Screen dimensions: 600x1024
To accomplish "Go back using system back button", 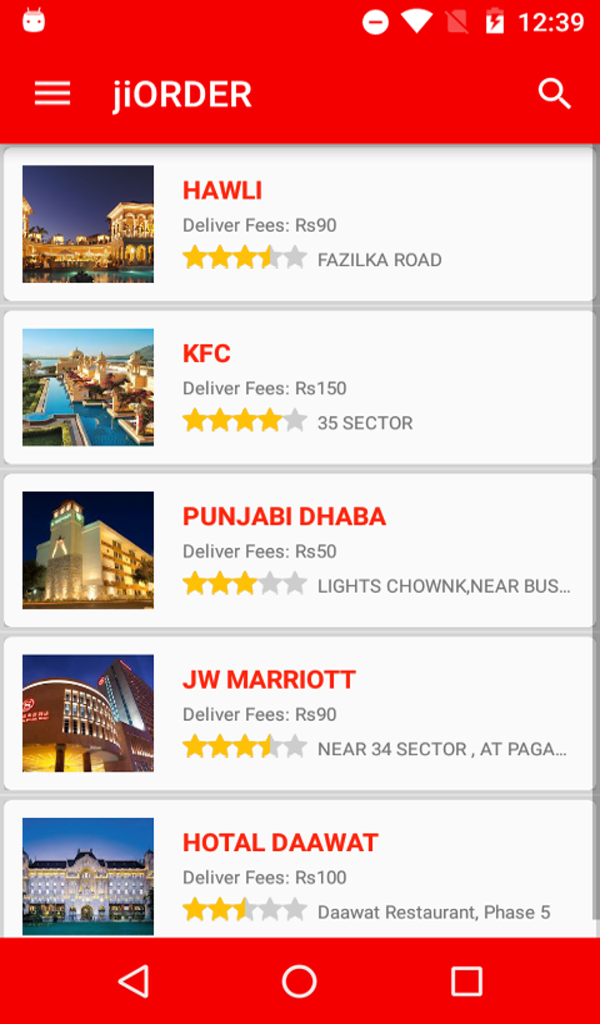I will [x=134, y=981].
